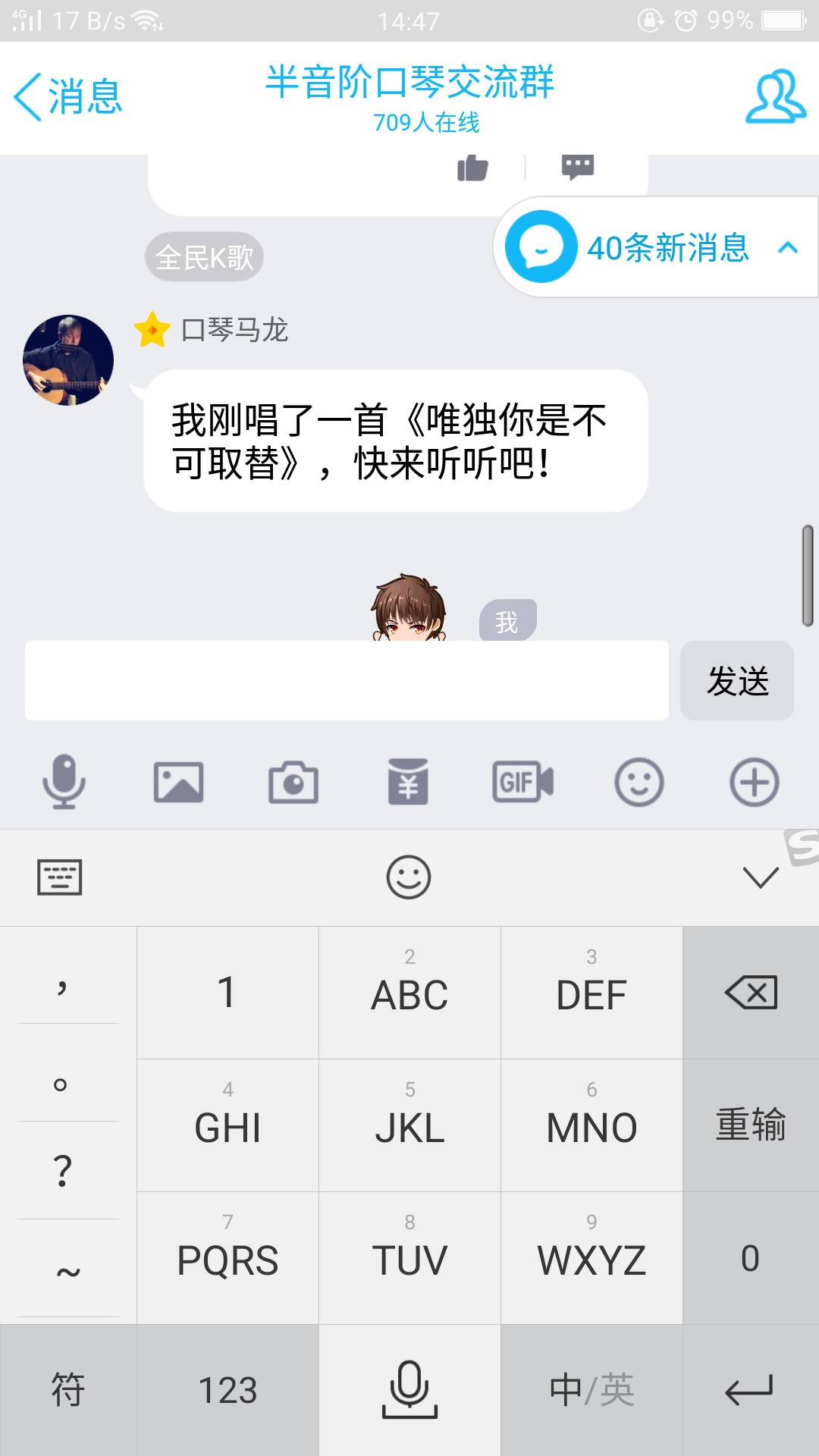The image size is (819, 1456).
Task: Tap the plus icon for more attachments
Action: 752,783
